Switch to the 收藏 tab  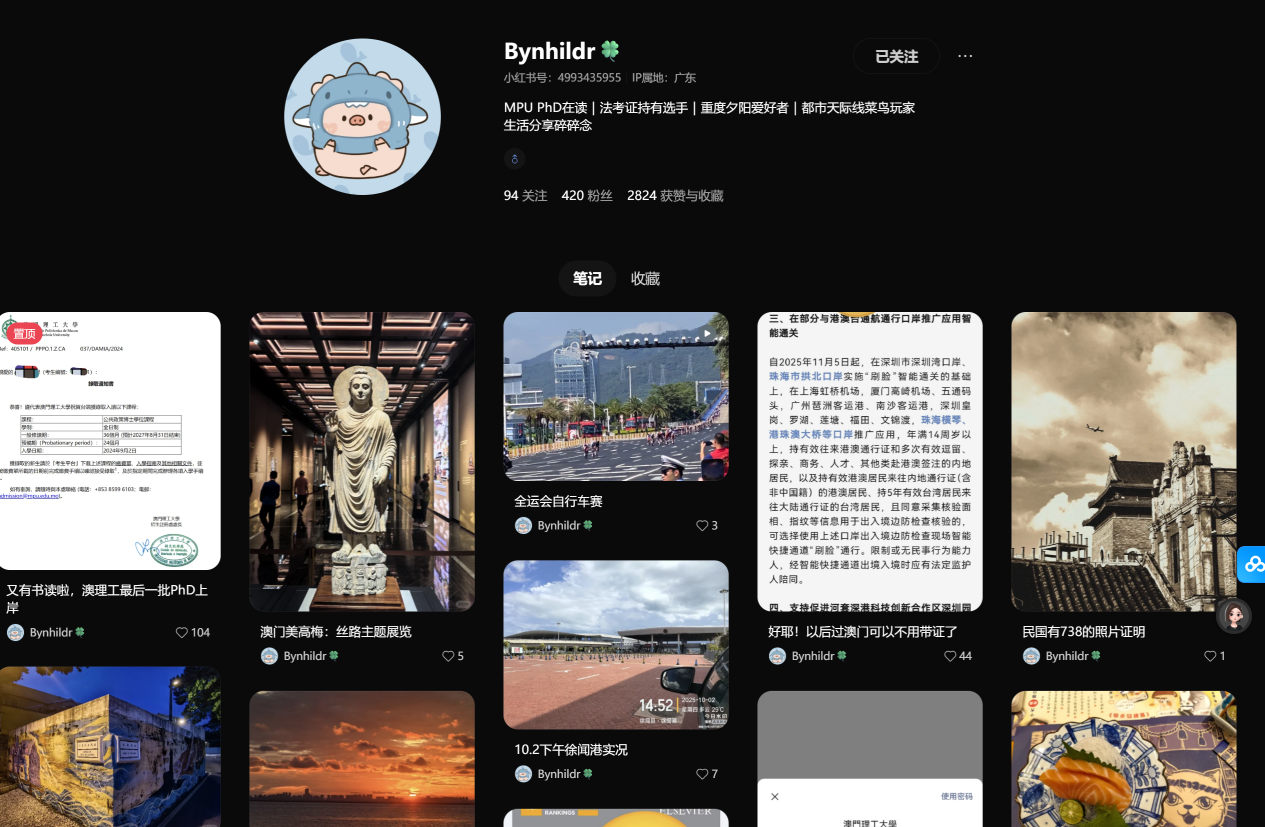(x=645, y=279)
